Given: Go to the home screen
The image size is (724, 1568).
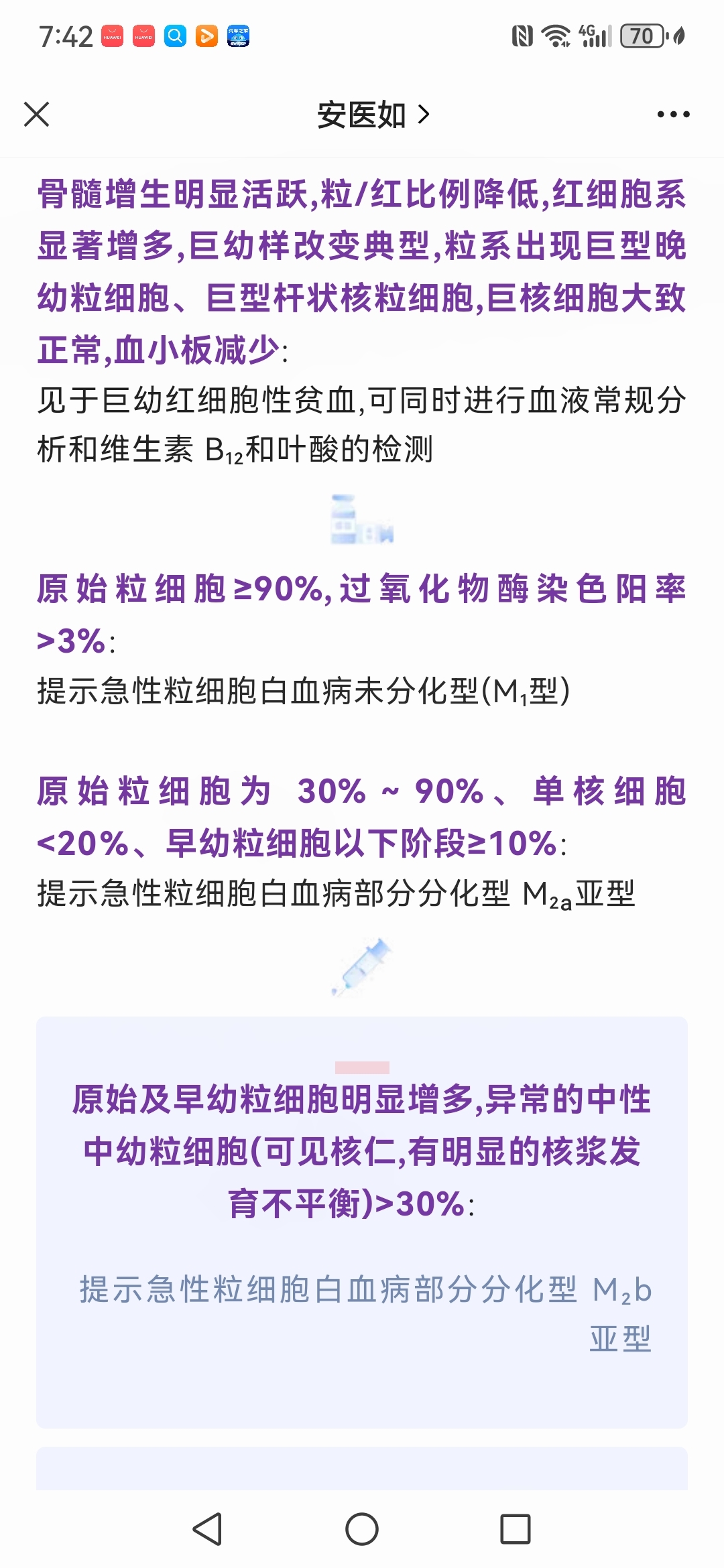Looking at the screenshot, I should pyautogui.click(x=362, y=1529).
